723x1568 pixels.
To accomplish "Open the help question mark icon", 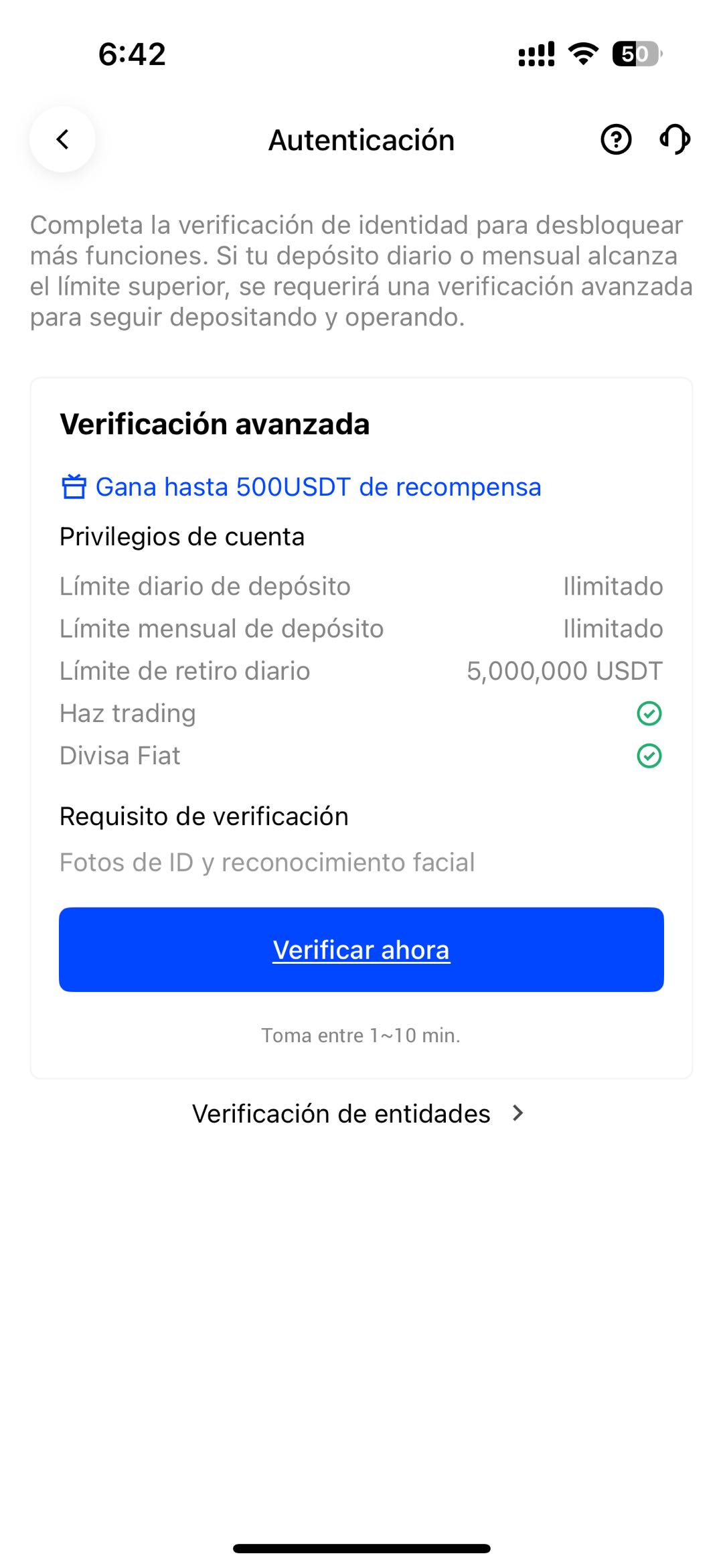I will [x=616, y=140].
